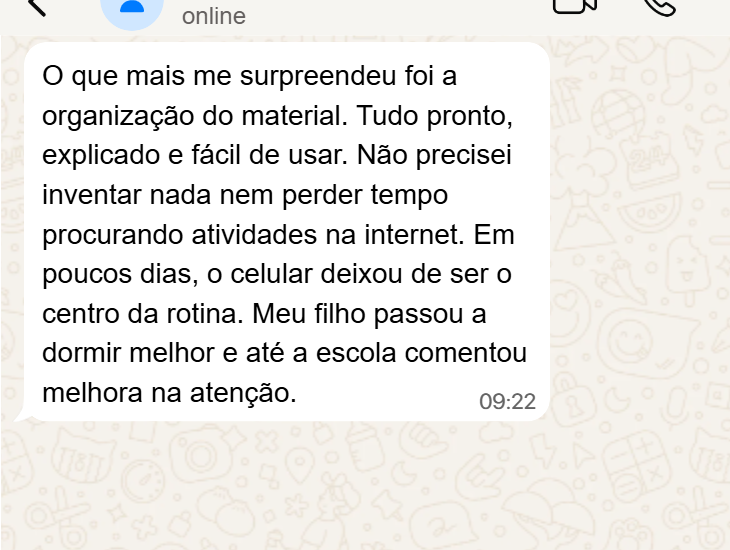Open the contact's profile picture
Image resolution: width=730 pixels, height=550 pixels.
(132, 10)
